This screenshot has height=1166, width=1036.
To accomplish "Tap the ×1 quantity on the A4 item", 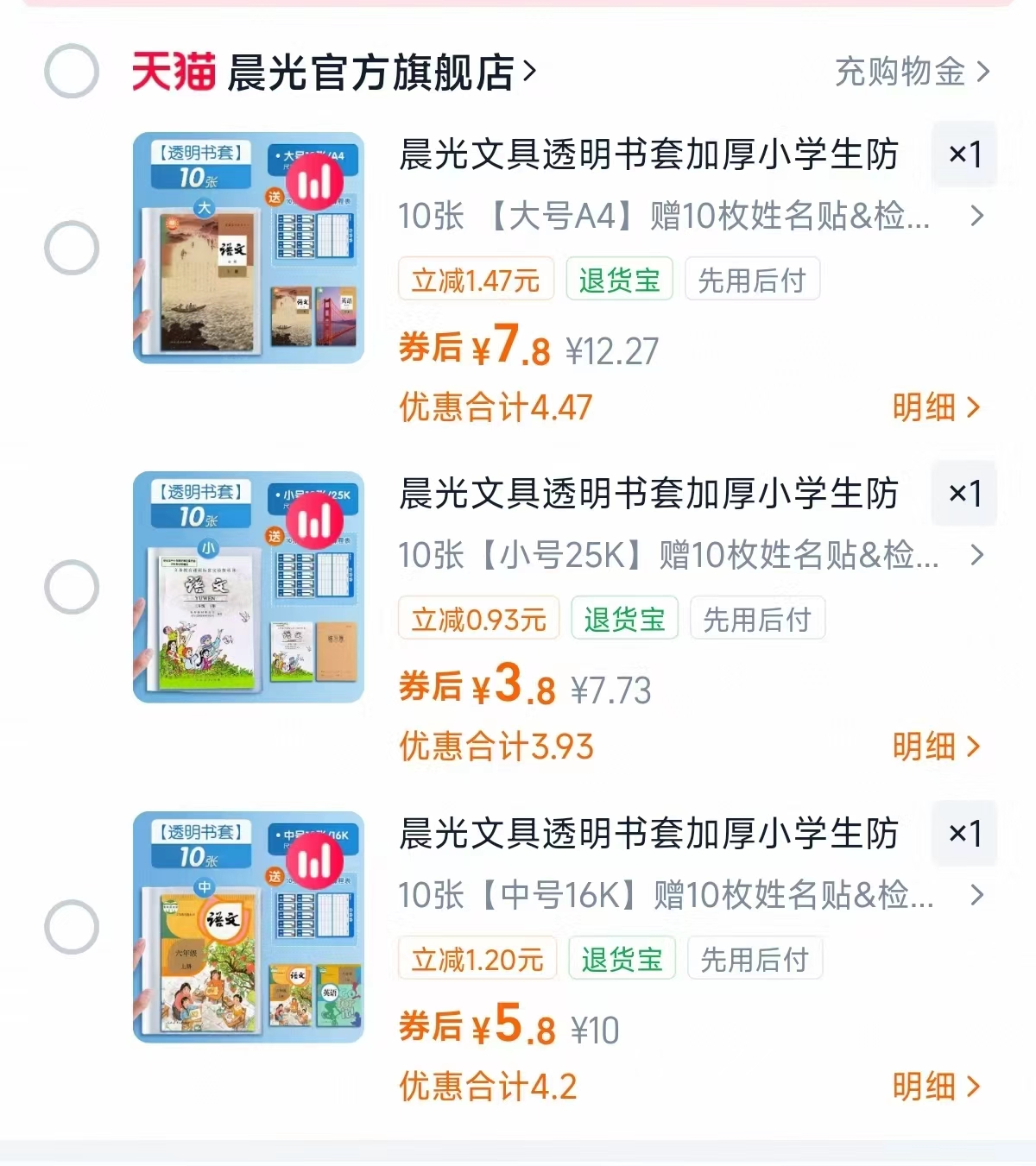I will click(x=964, y=154).
